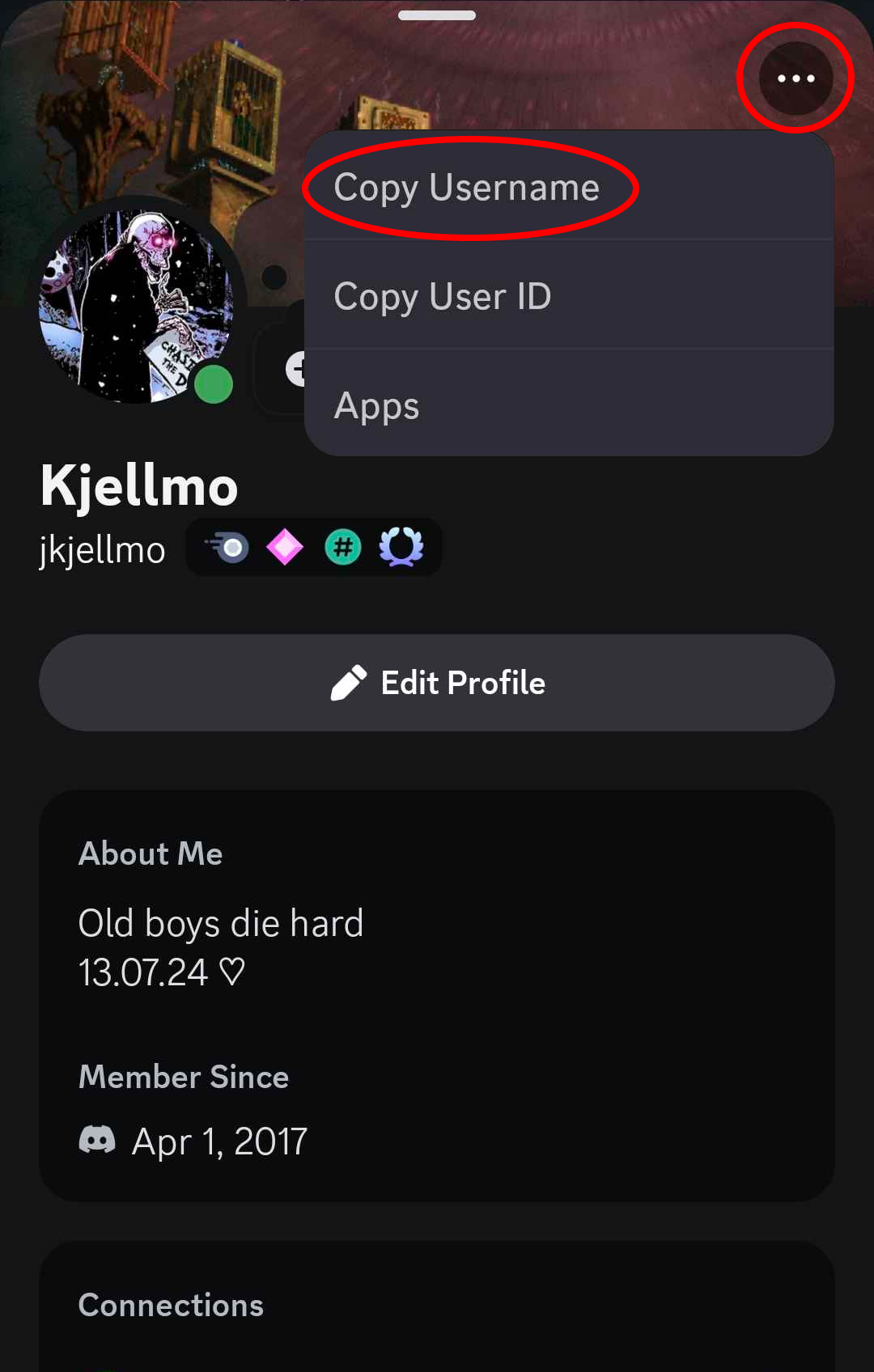Choose Copy User ID option
This screenshot has width=874, height=1372.
click(x=443, y=296)
